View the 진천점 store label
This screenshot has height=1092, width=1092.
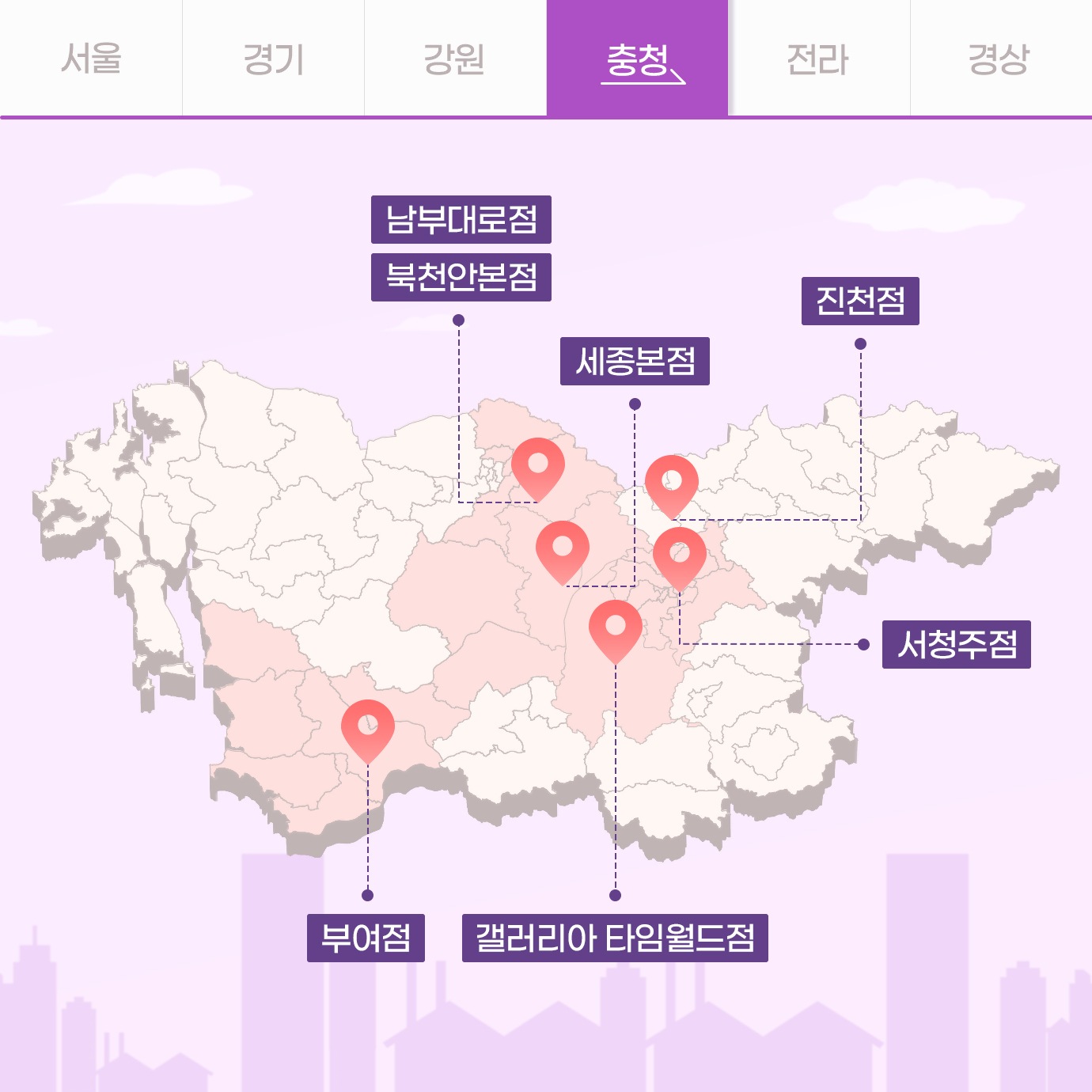click(860, 301)
